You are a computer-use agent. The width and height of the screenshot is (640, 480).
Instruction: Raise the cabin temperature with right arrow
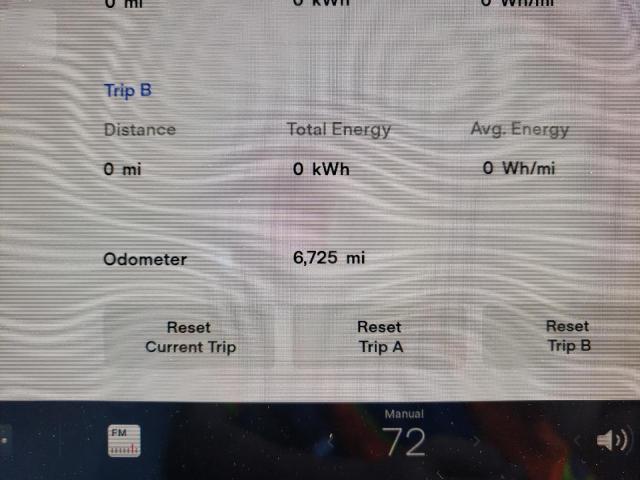pyautogui.click(x=477, y=440)
